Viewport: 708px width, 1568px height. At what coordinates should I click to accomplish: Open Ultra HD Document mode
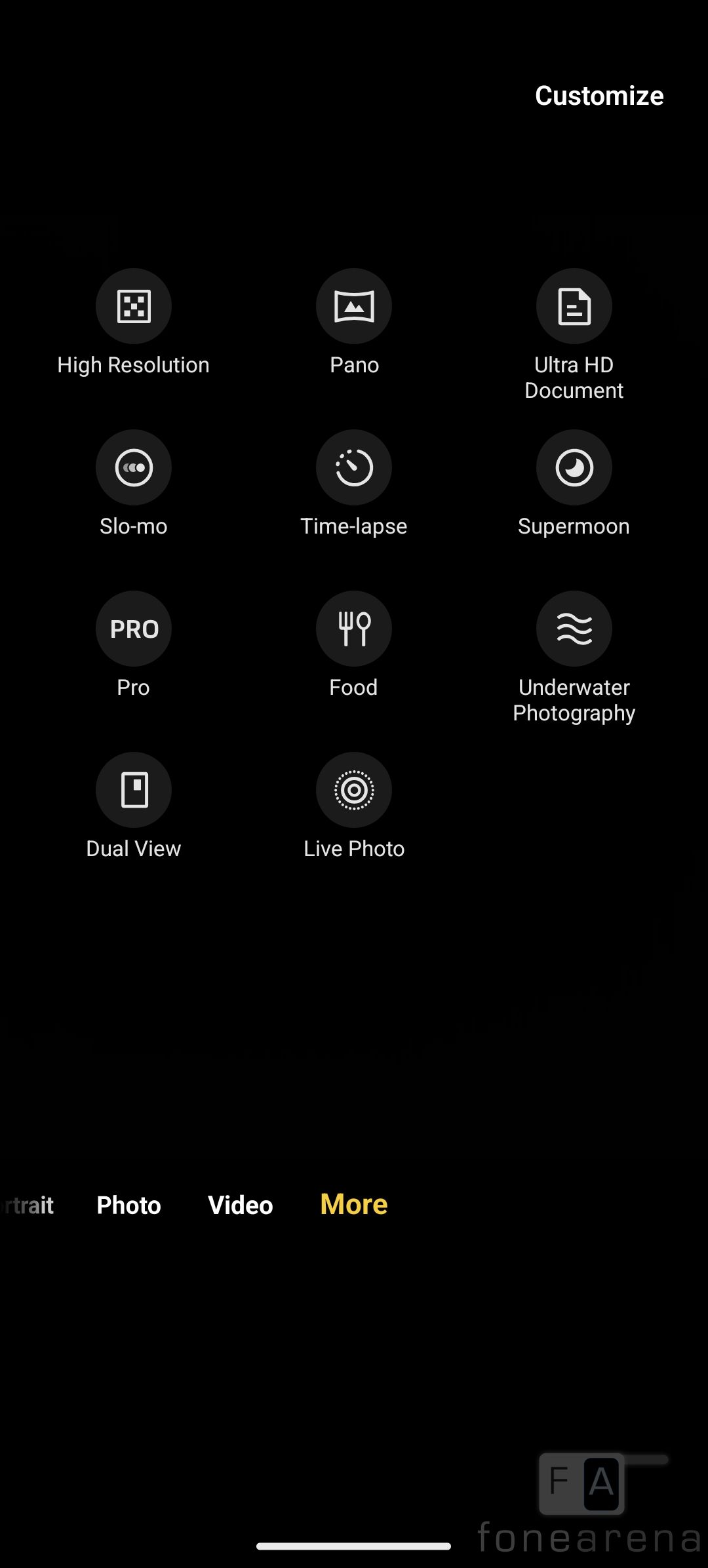pos(574,307)
